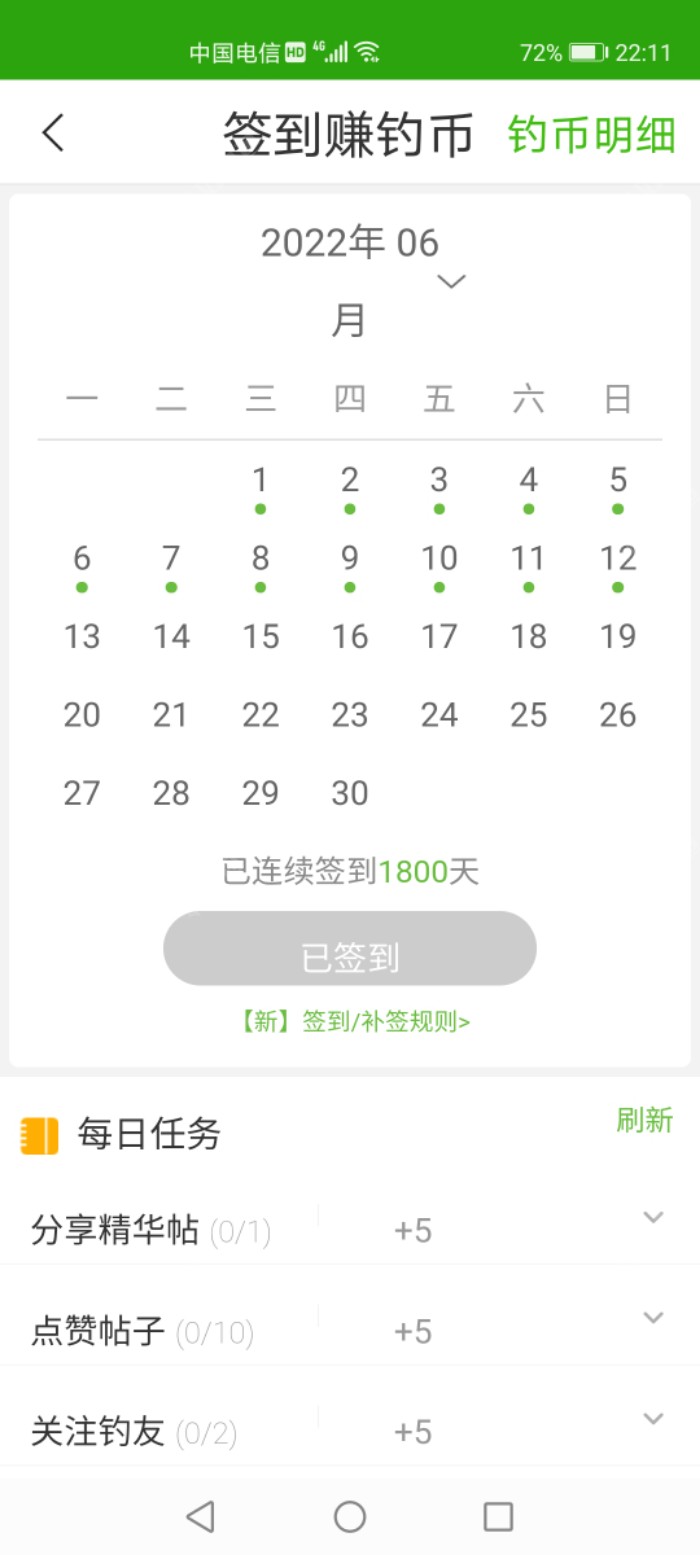Expand the 关注钓友 task
Screen dimensions: 700x1555
pos(653,1419)
